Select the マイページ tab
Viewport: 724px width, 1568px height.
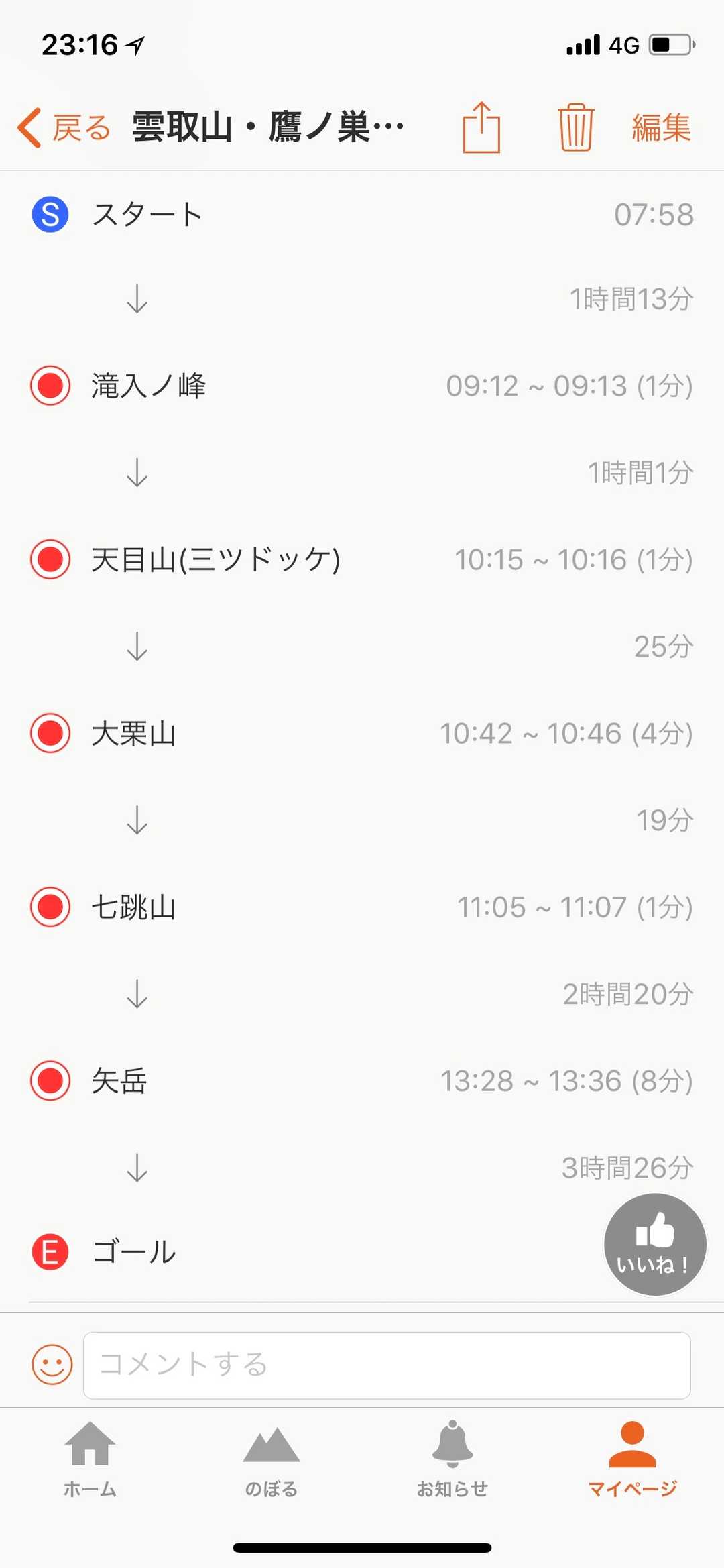pyautogui.click(x=632, y=1459)
